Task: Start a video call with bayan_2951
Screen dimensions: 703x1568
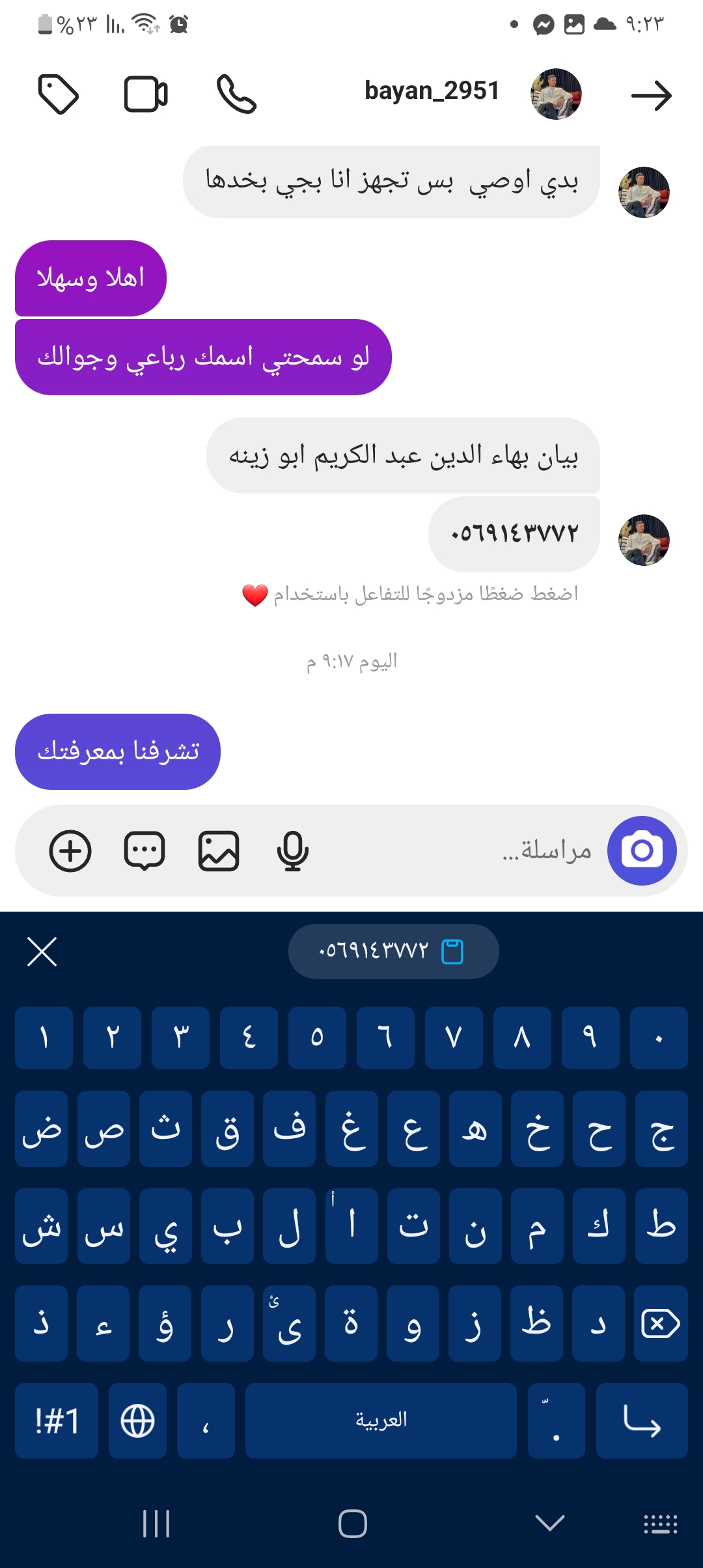Action: [146, 94]
